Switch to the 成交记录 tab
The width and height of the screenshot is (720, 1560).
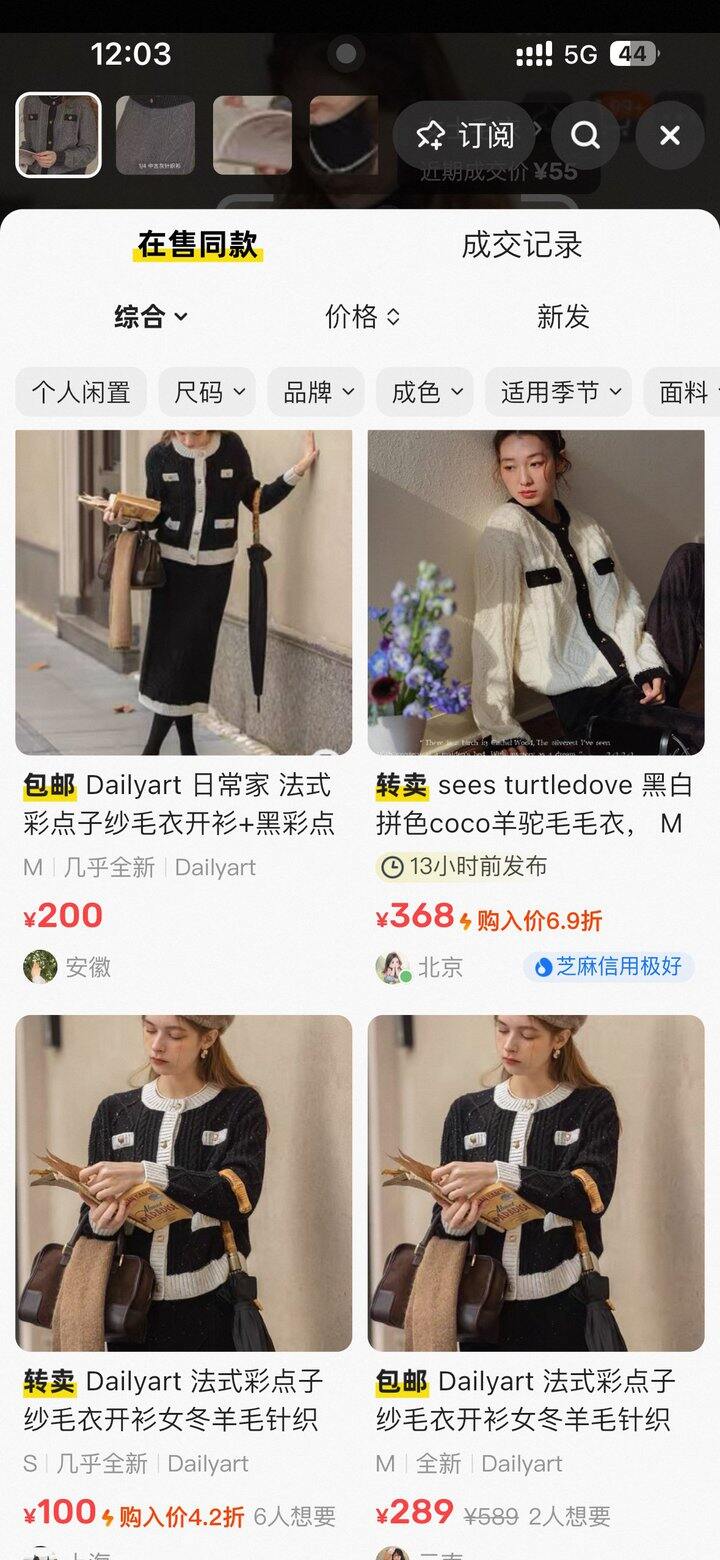521,245
